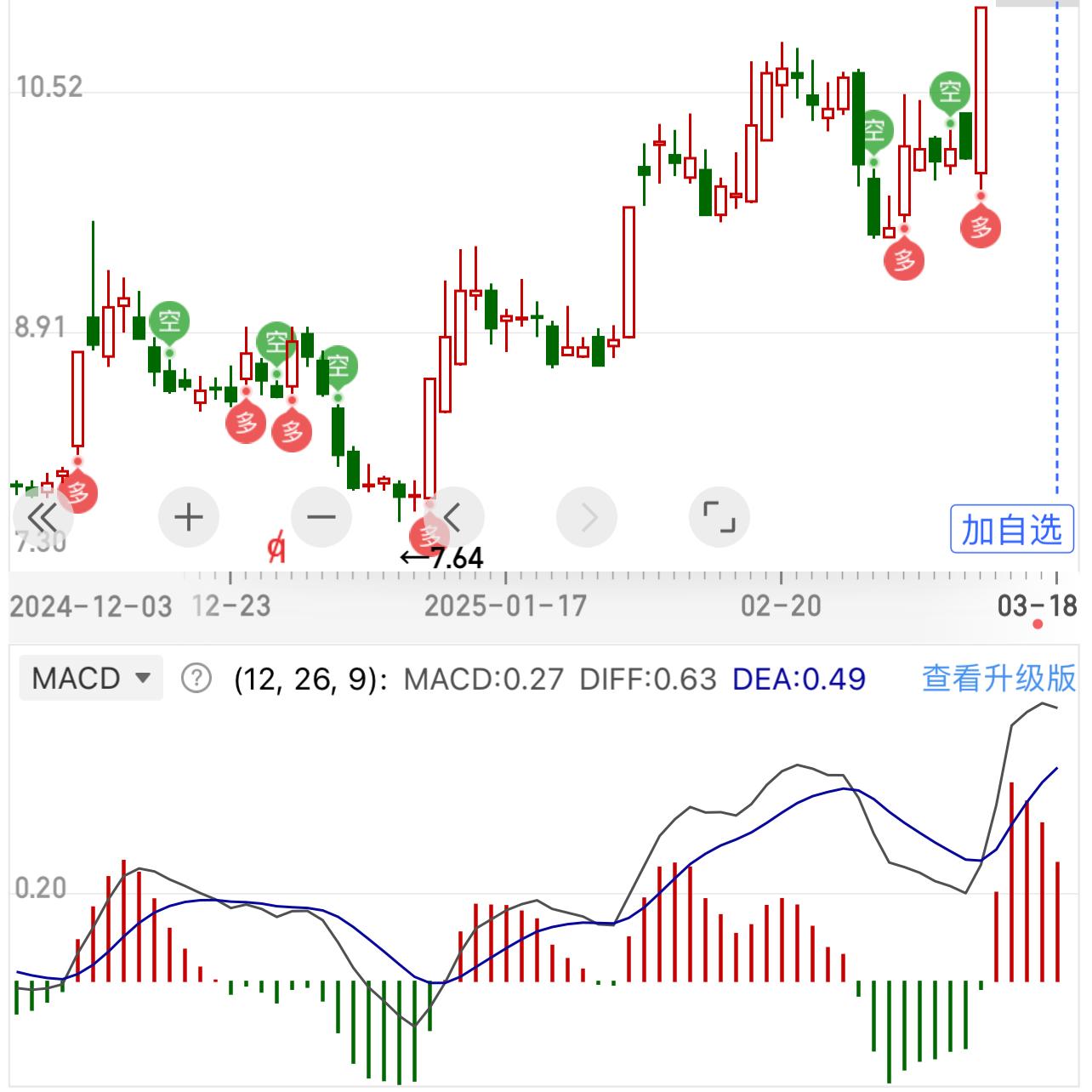Jump to earliest chart data with double-left arrows

[43, 517]
